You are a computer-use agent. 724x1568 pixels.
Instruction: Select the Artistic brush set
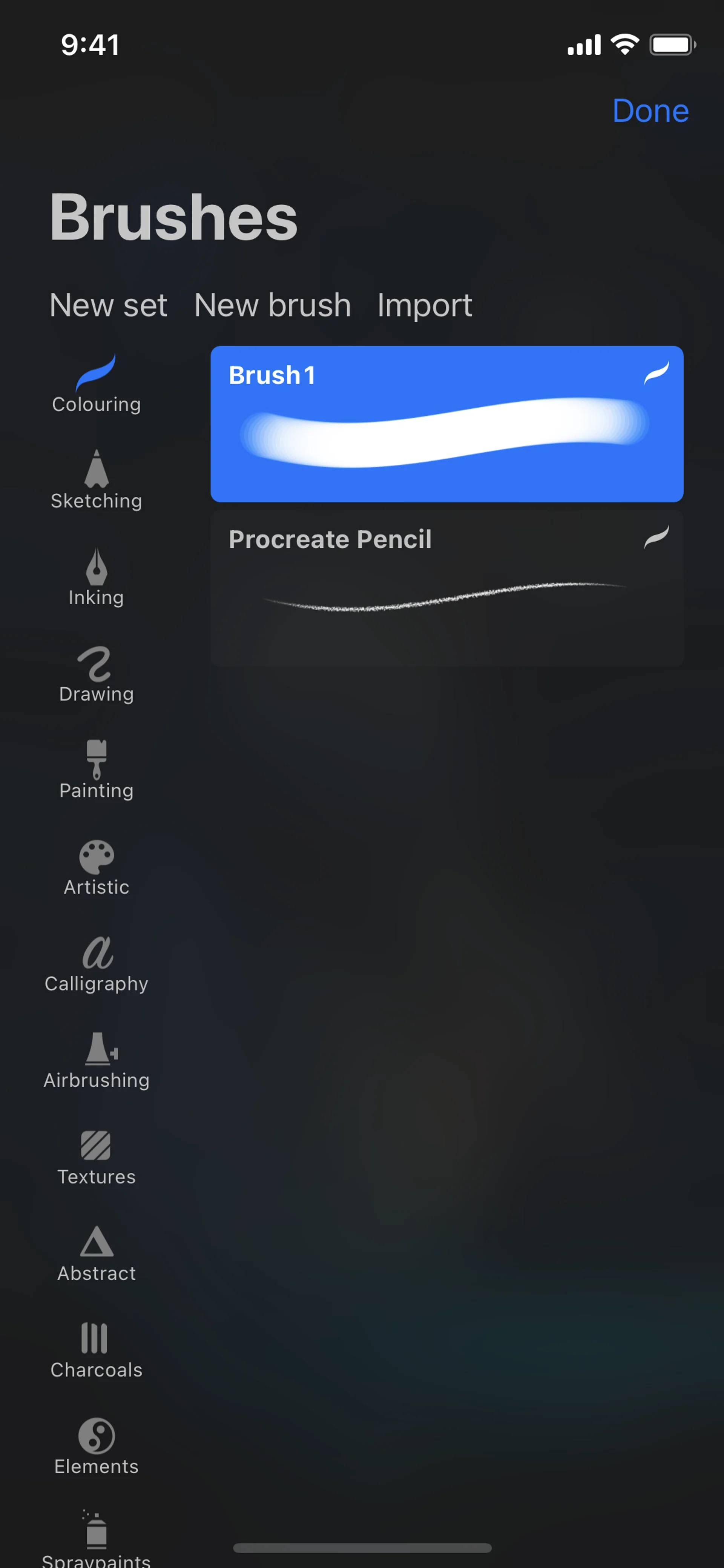click(96, 868)
